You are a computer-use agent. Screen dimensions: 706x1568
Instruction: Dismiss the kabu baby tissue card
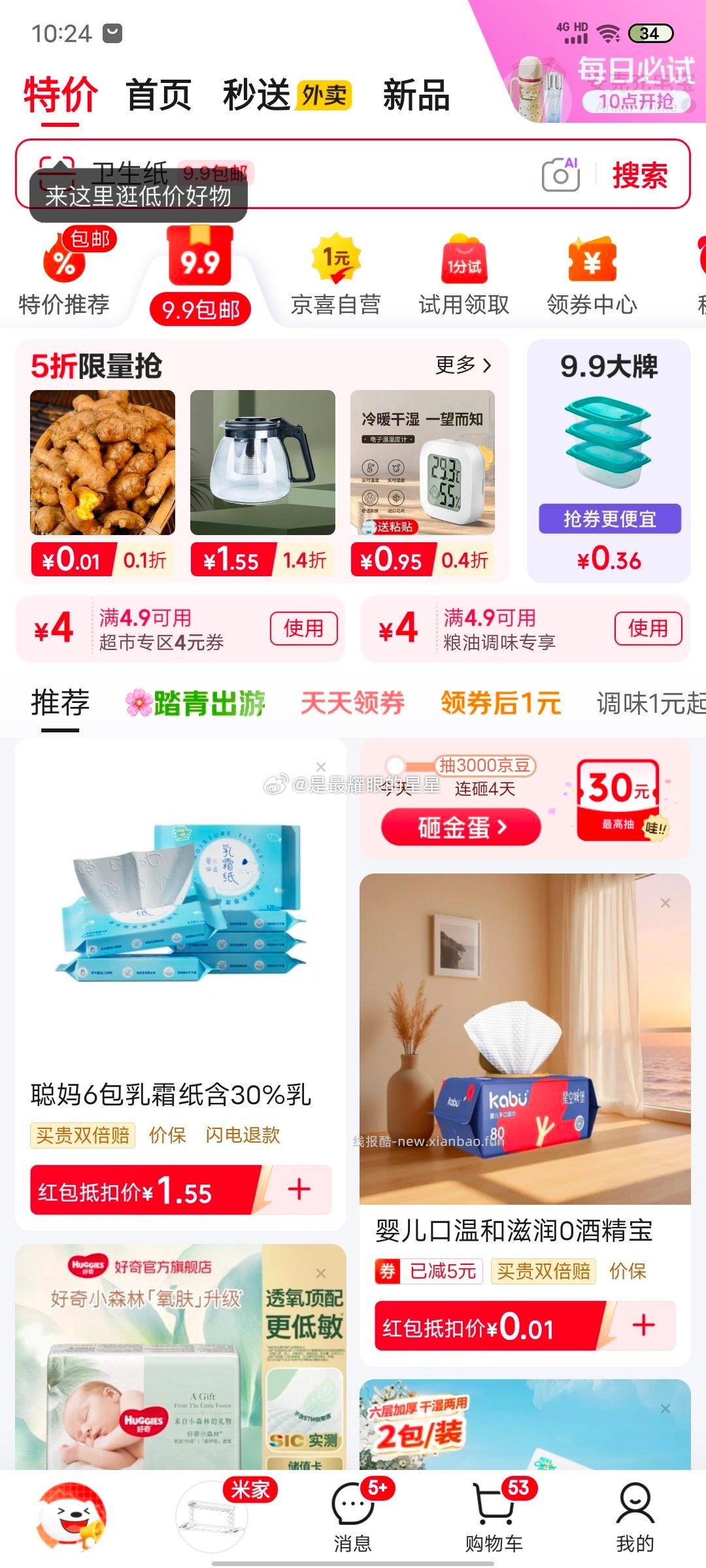coord(665,903)
